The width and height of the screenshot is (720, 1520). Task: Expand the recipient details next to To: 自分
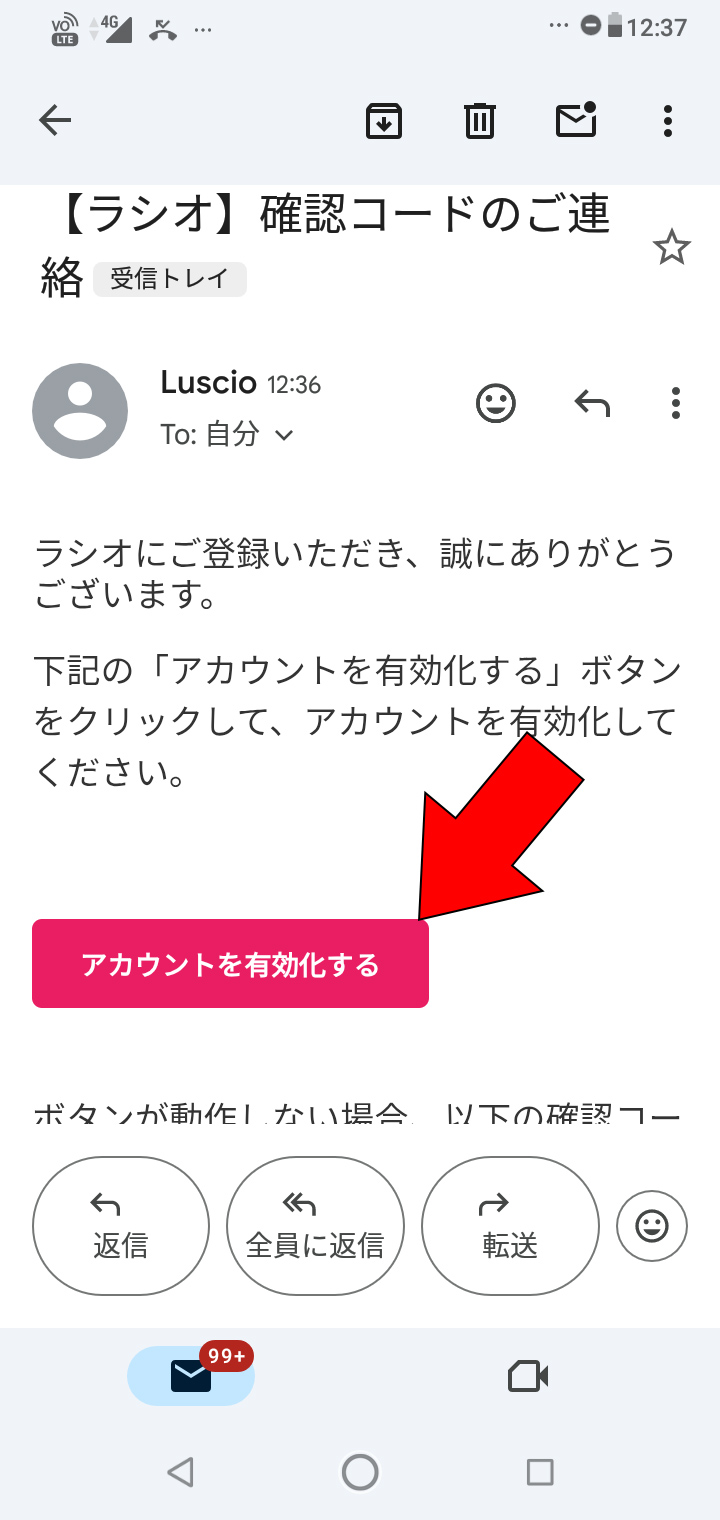tap(284, 435)
